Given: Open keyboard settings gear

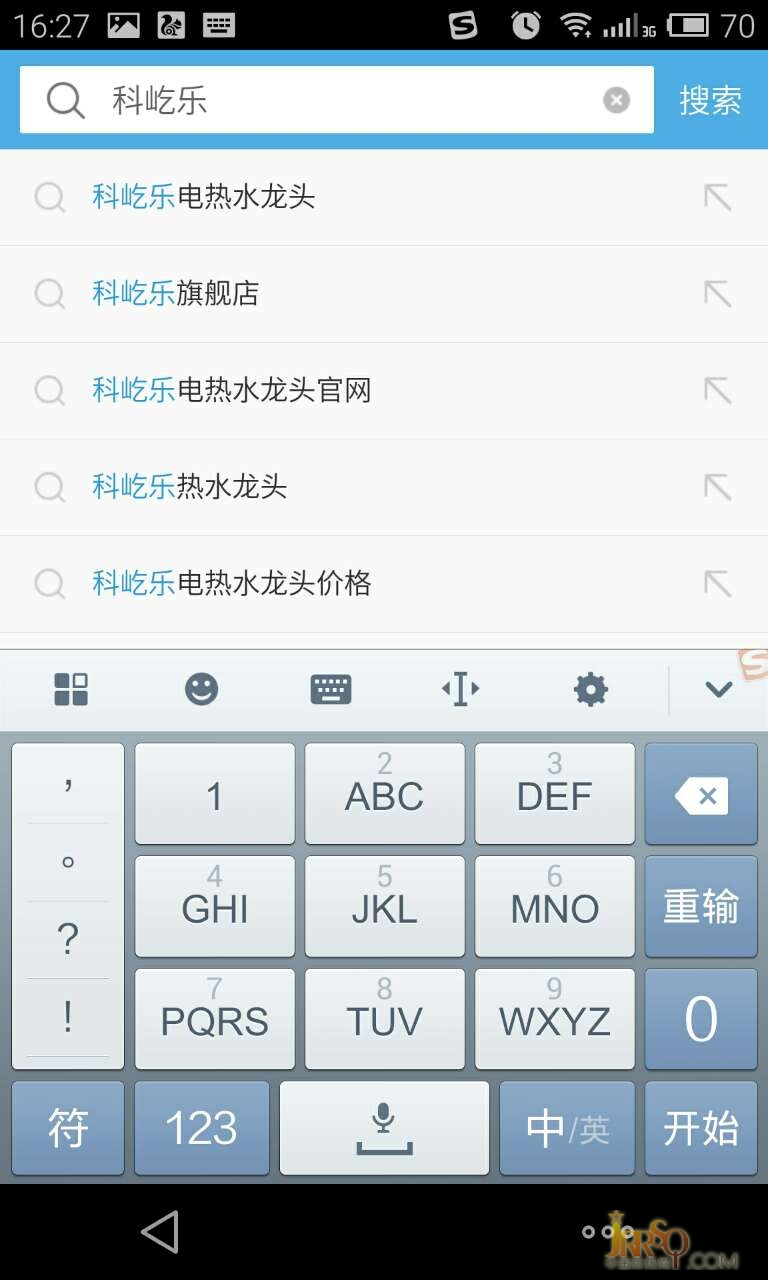Looking at the screenshot, I should (590, 689).
